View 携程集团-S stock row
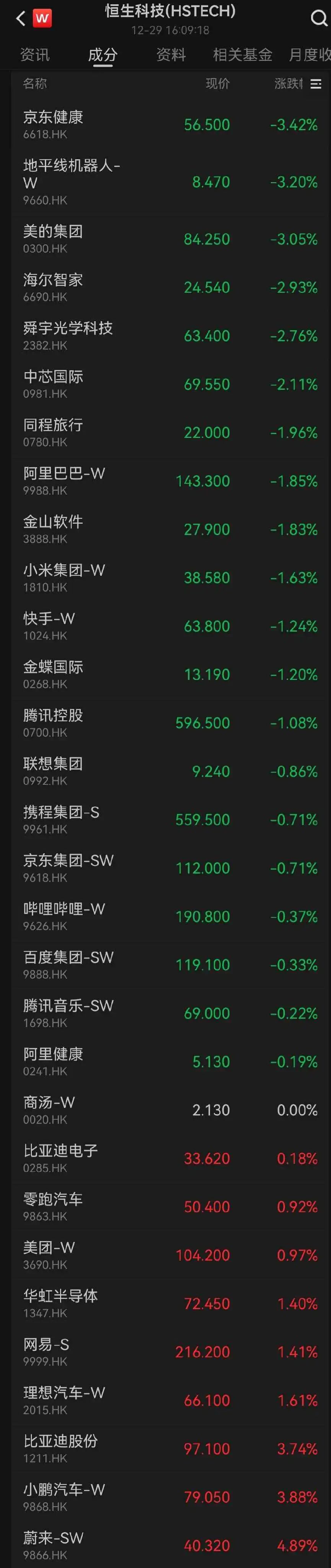The width and height of the screenshot is (331, 1568). pyautogui.click(x=165, y=819)
